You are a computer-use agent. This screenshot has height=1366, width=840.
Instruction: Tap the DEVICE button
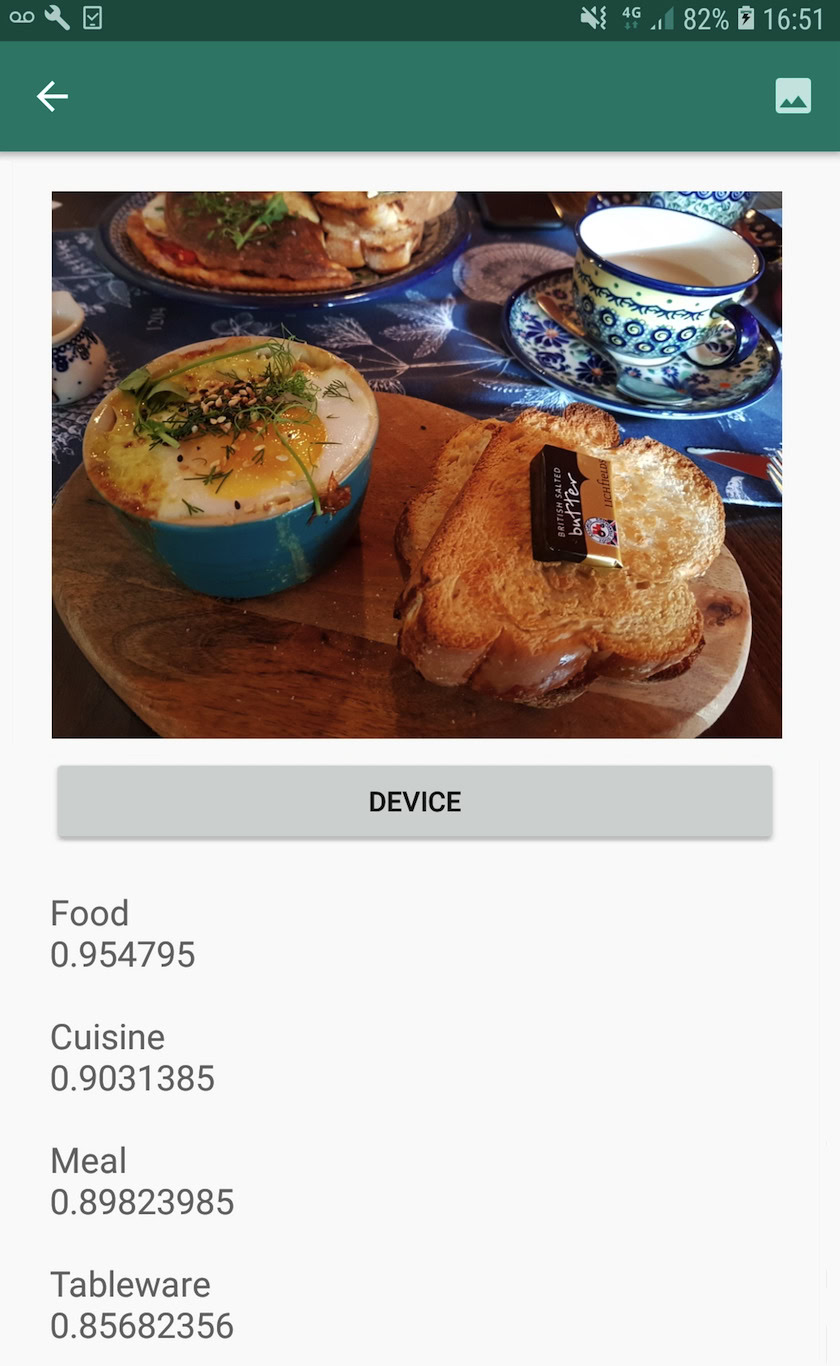pos(415,802)
